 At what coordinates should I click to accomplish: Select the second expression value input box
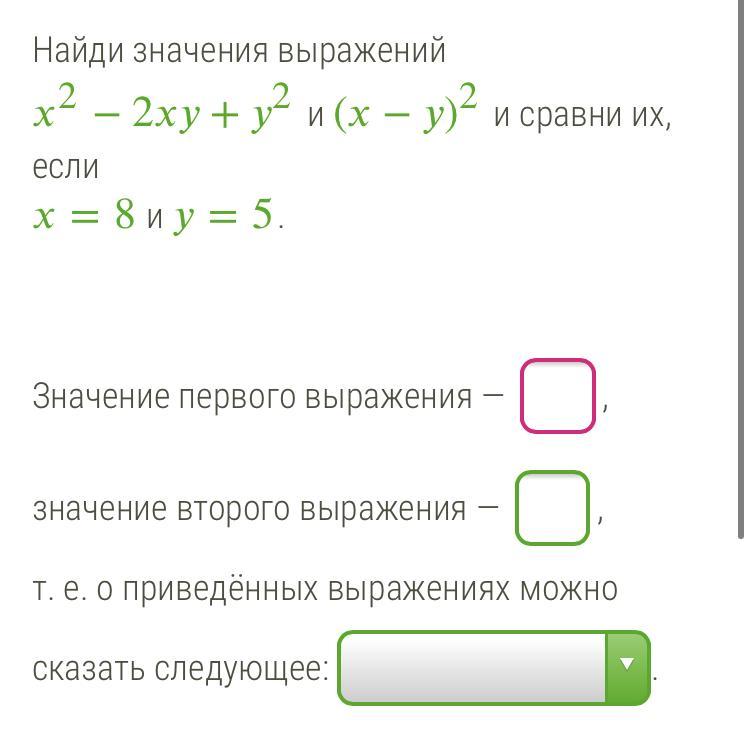pos(552,508)
